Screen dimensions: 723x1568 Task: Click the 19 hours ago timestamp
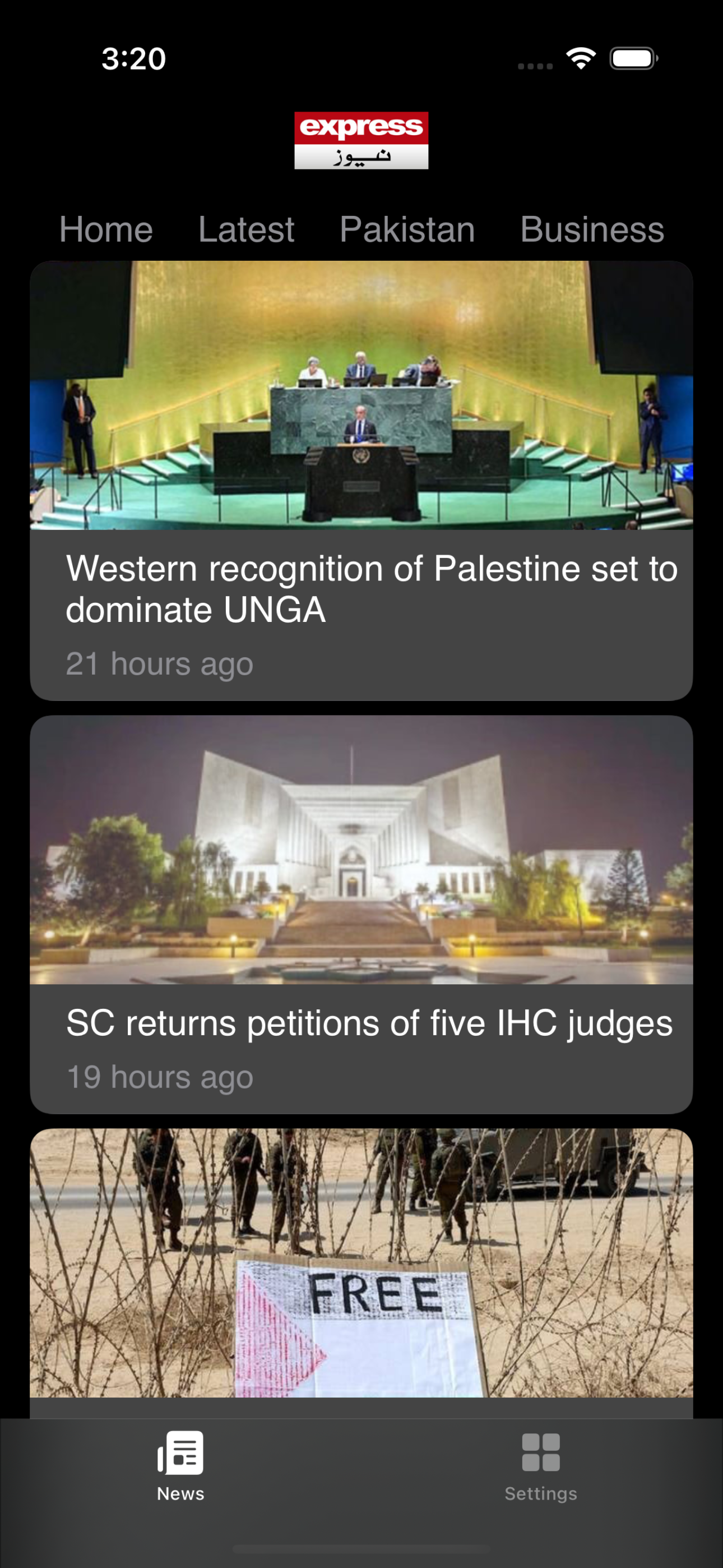[159, 1076]
